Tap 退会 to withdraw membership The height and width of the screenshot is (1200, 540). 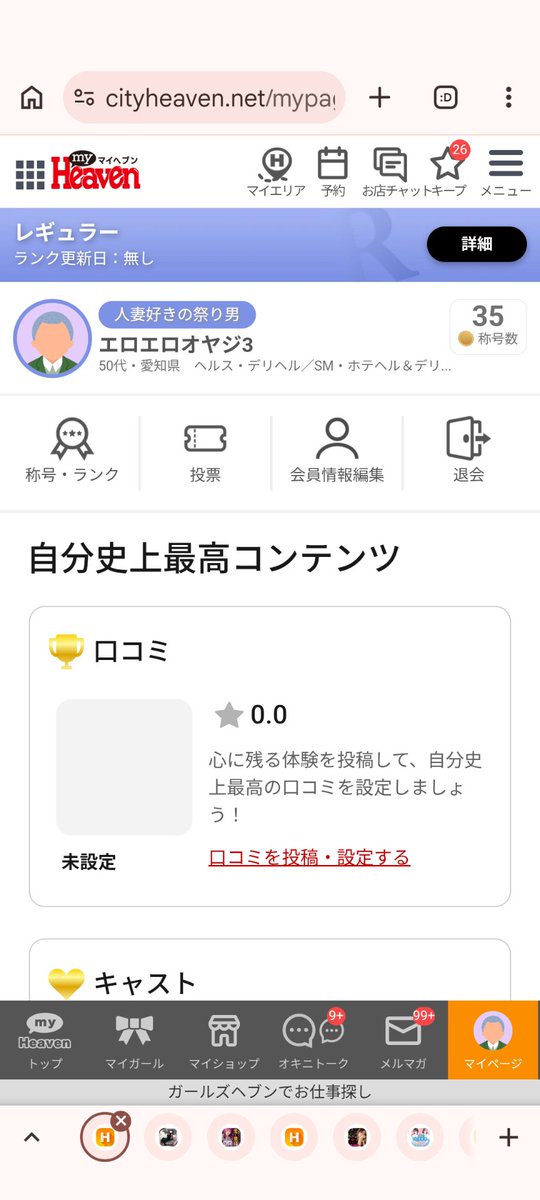468,452
